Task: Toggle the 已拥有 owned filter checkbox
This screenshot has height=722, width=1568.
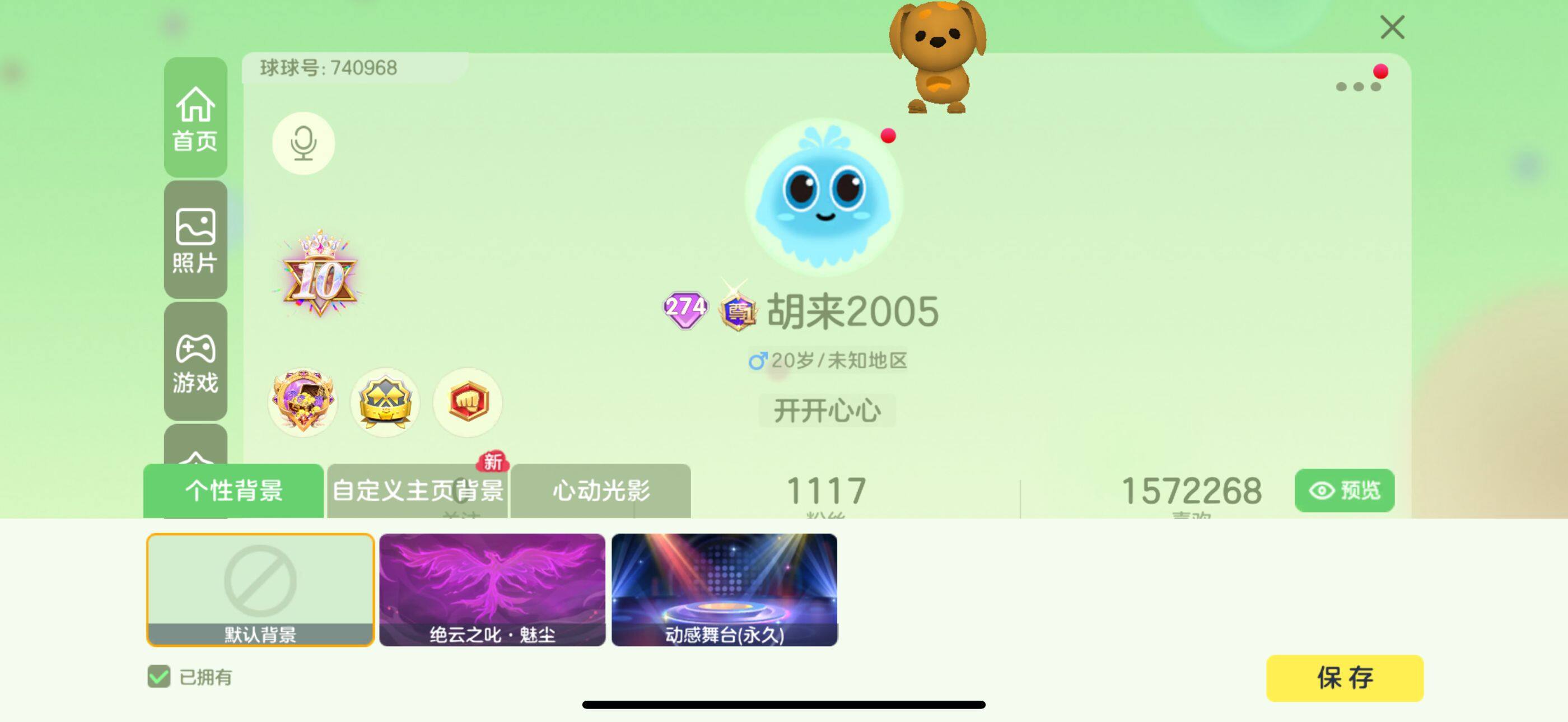Action: pyautogui.click(x=159, y=676)
